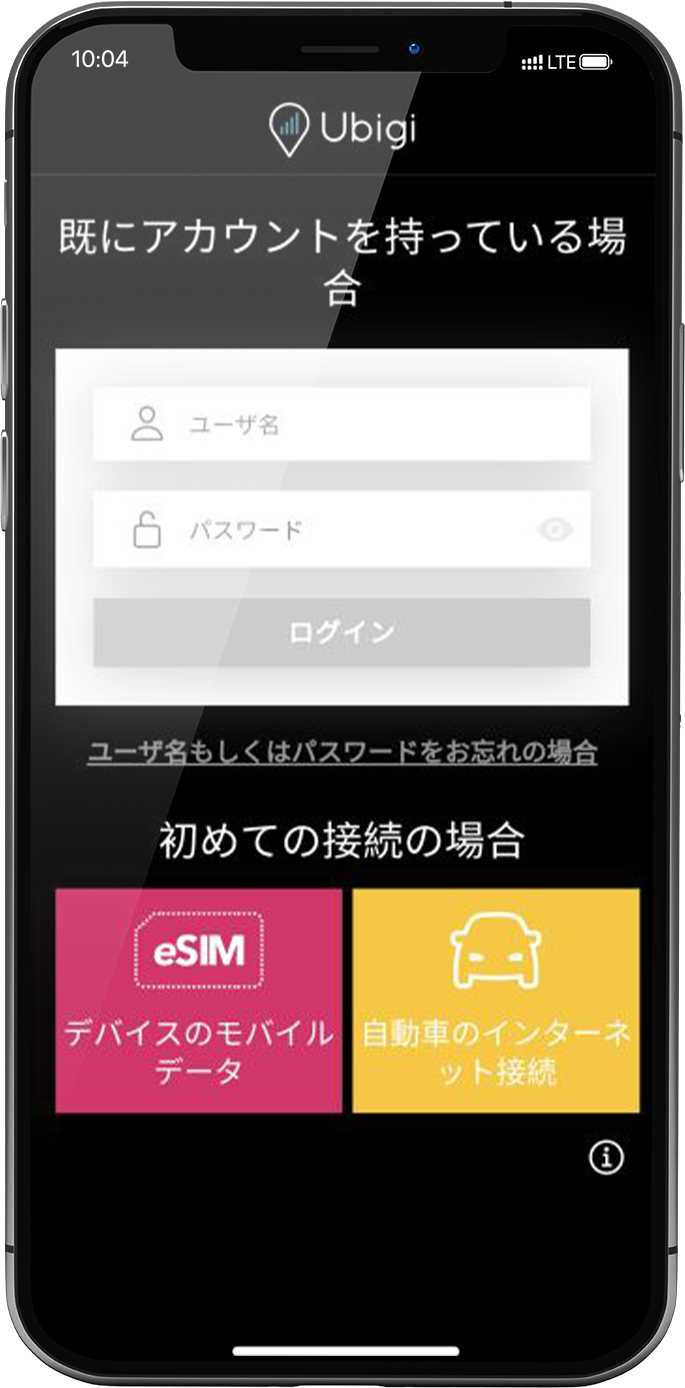
Task: Open the information icon
Action: click(x=606, y=1158)
